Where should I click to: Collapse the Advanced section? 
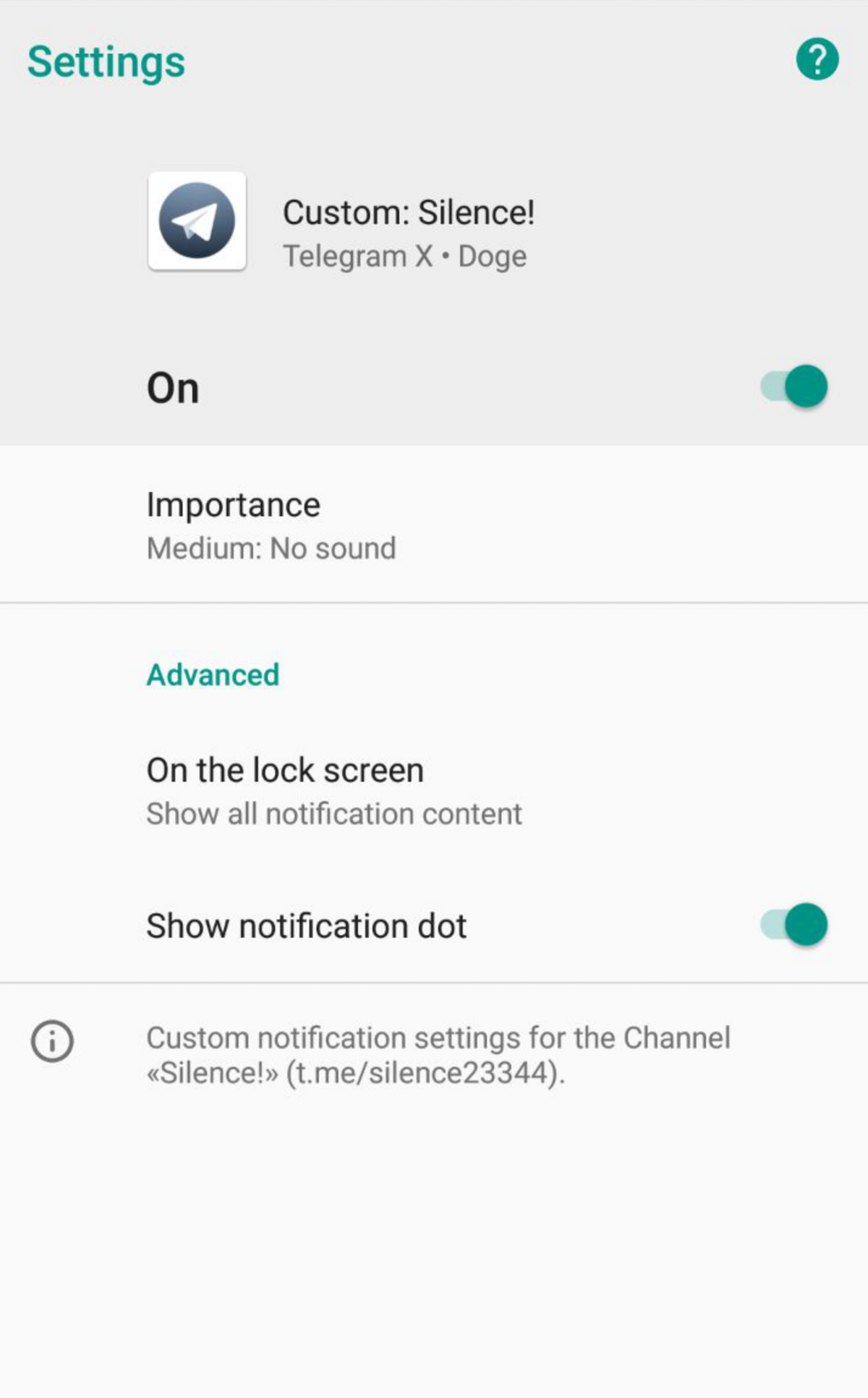[213, 675]
